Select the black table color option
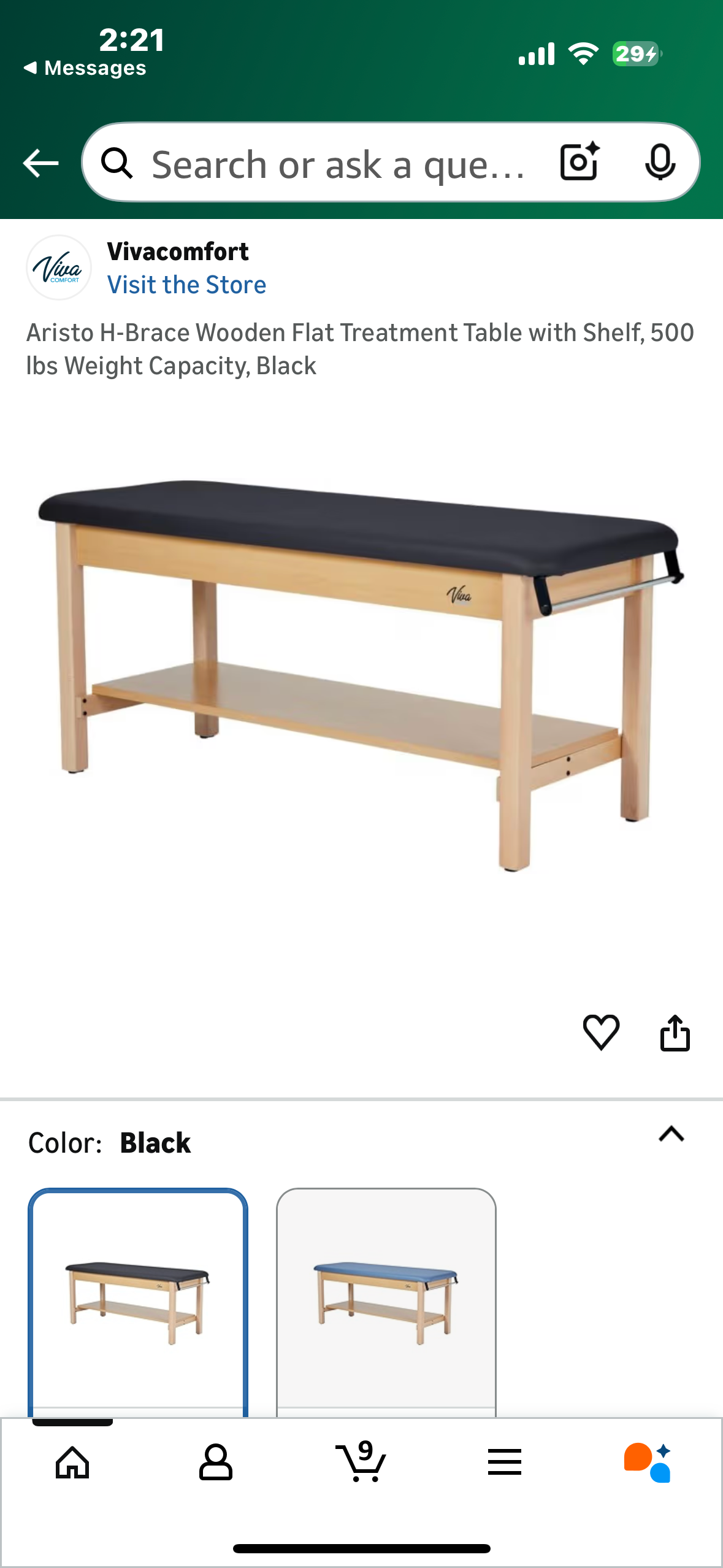The width and height of the screenshot is (723, 1568). click(x=138, y=1301)
